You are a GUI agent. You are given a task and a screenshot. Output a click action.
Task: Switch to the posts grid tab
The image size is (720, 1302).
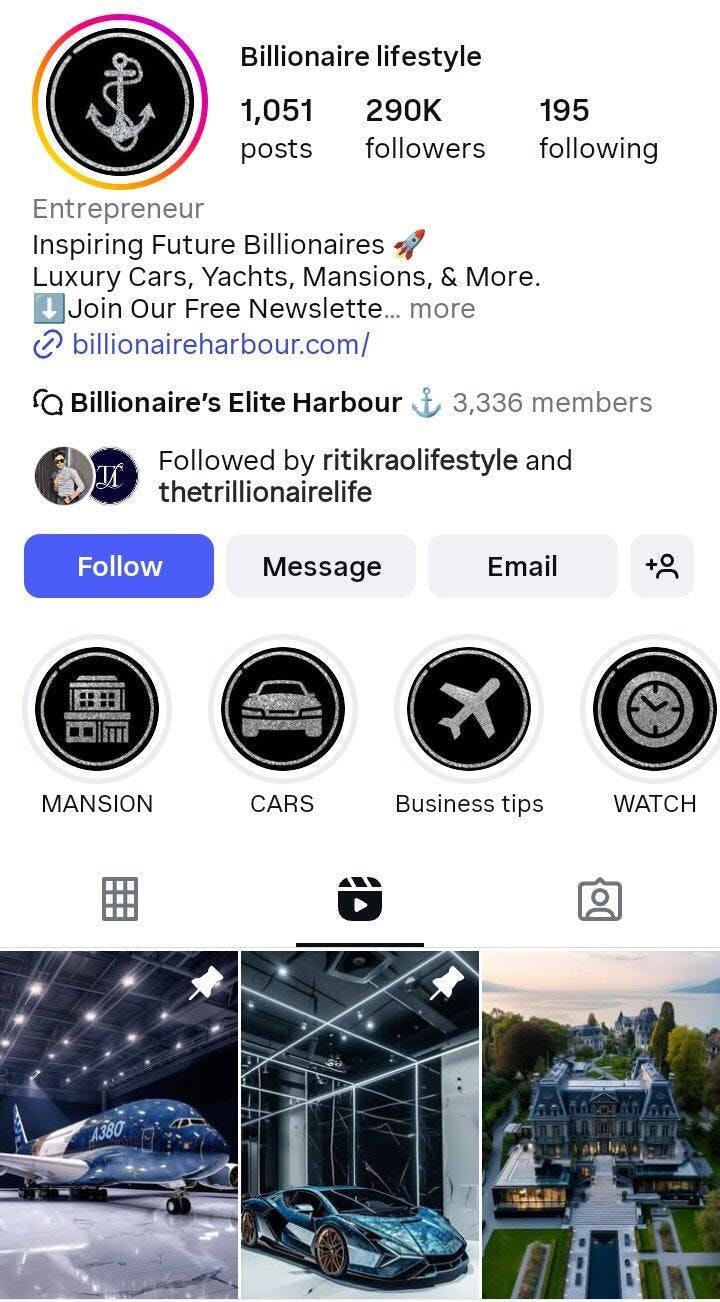pyautogui.click(x=120, y=899)
